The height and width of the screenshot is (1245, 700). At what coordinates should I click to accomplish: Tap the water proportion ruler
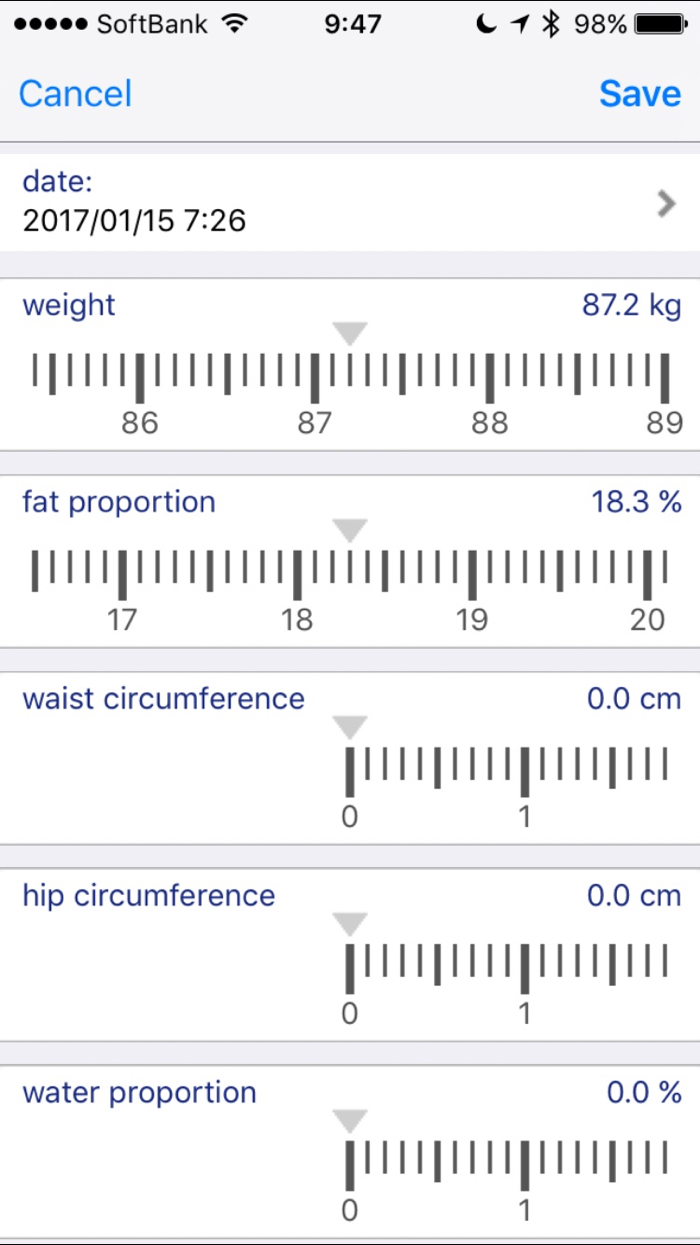(506, 1166)
